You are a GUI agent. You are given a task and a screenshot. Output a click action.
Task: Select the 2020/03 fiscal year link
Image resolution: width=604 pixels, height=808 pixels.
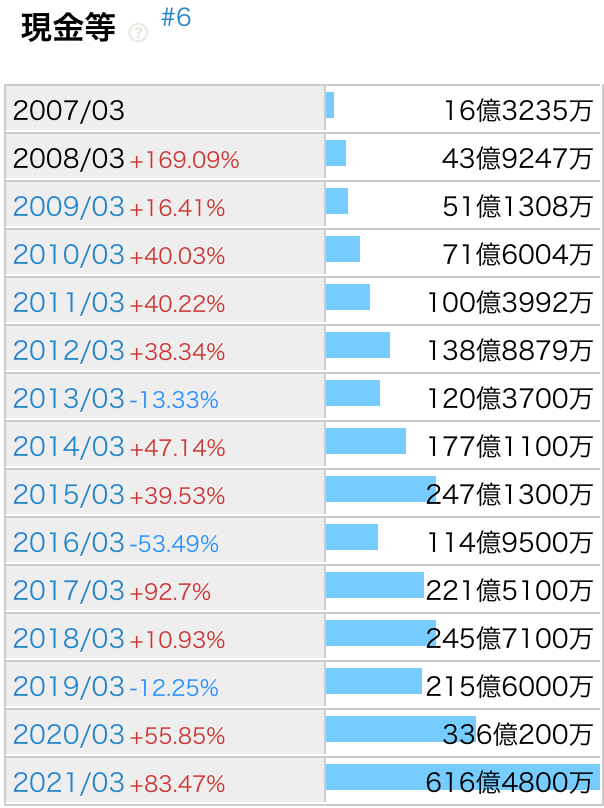(x=68, y=735)
